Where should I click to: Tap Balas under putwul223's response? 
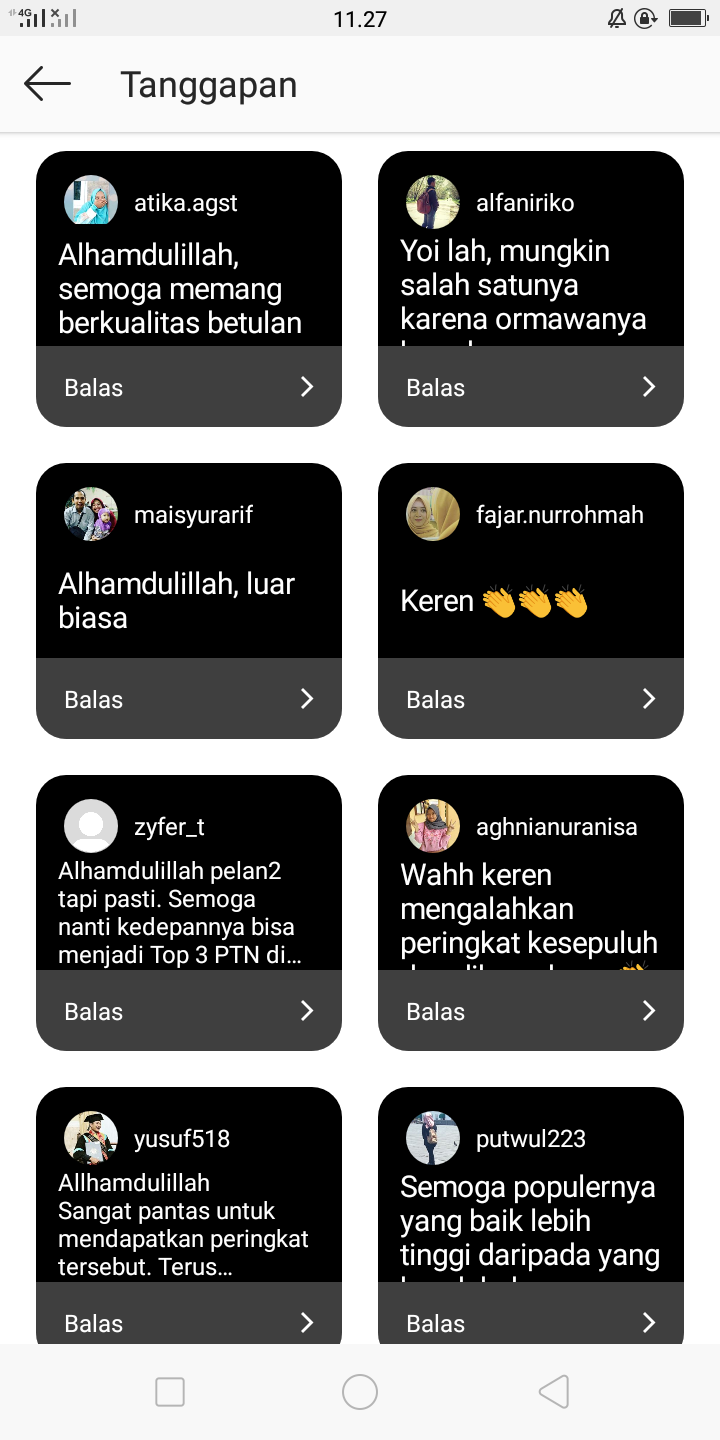(531, 1322)
